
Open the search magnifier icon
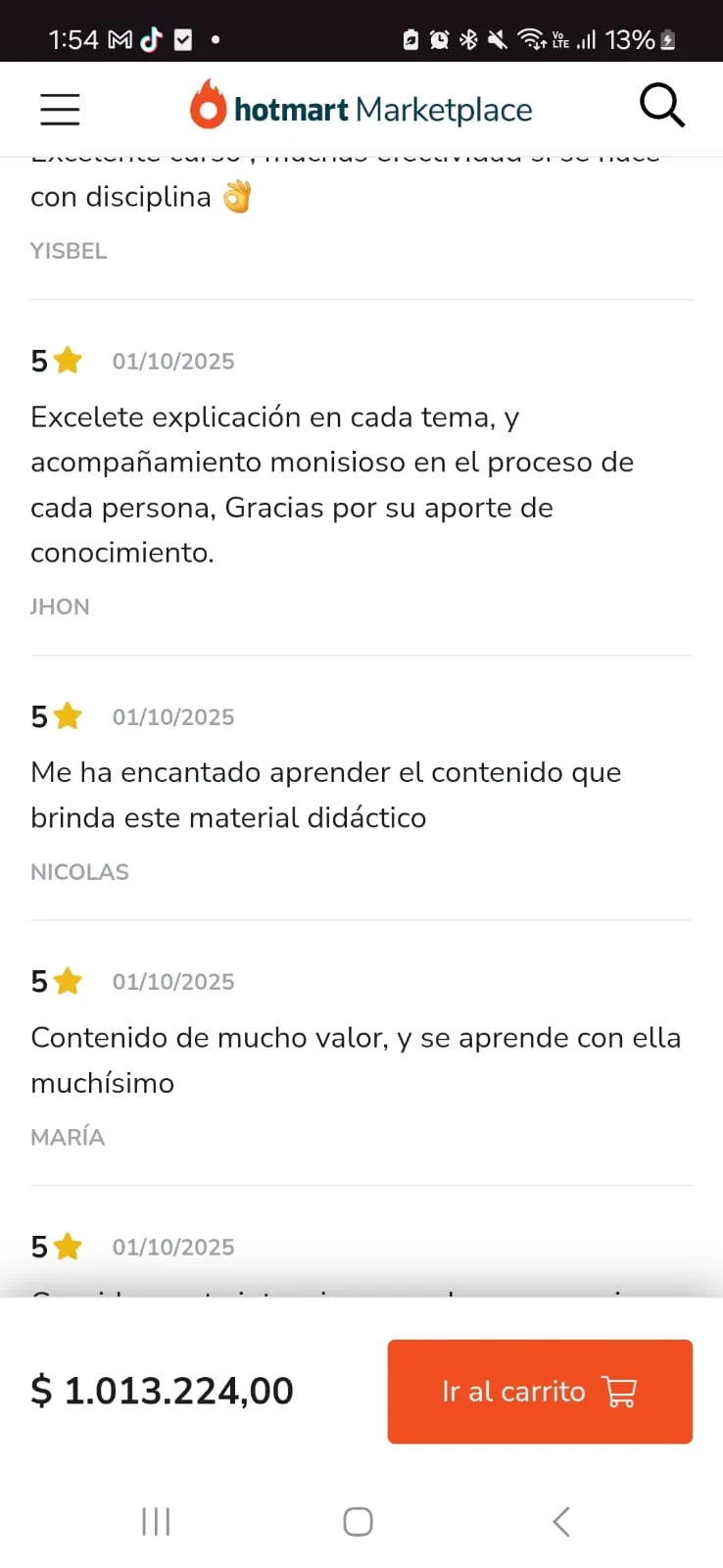coord(662,106)
